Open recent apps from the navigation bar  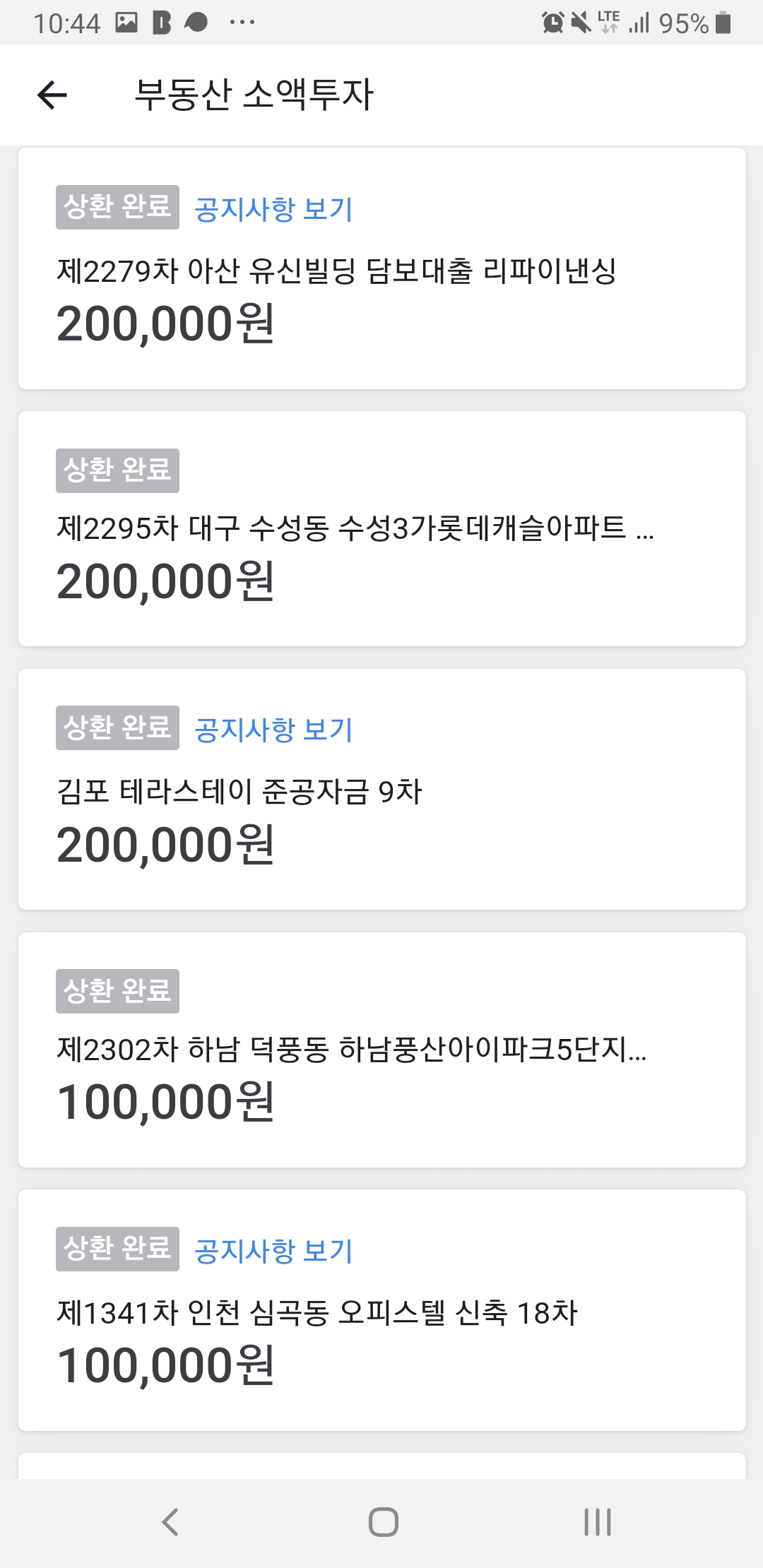tap(598, 1522)
